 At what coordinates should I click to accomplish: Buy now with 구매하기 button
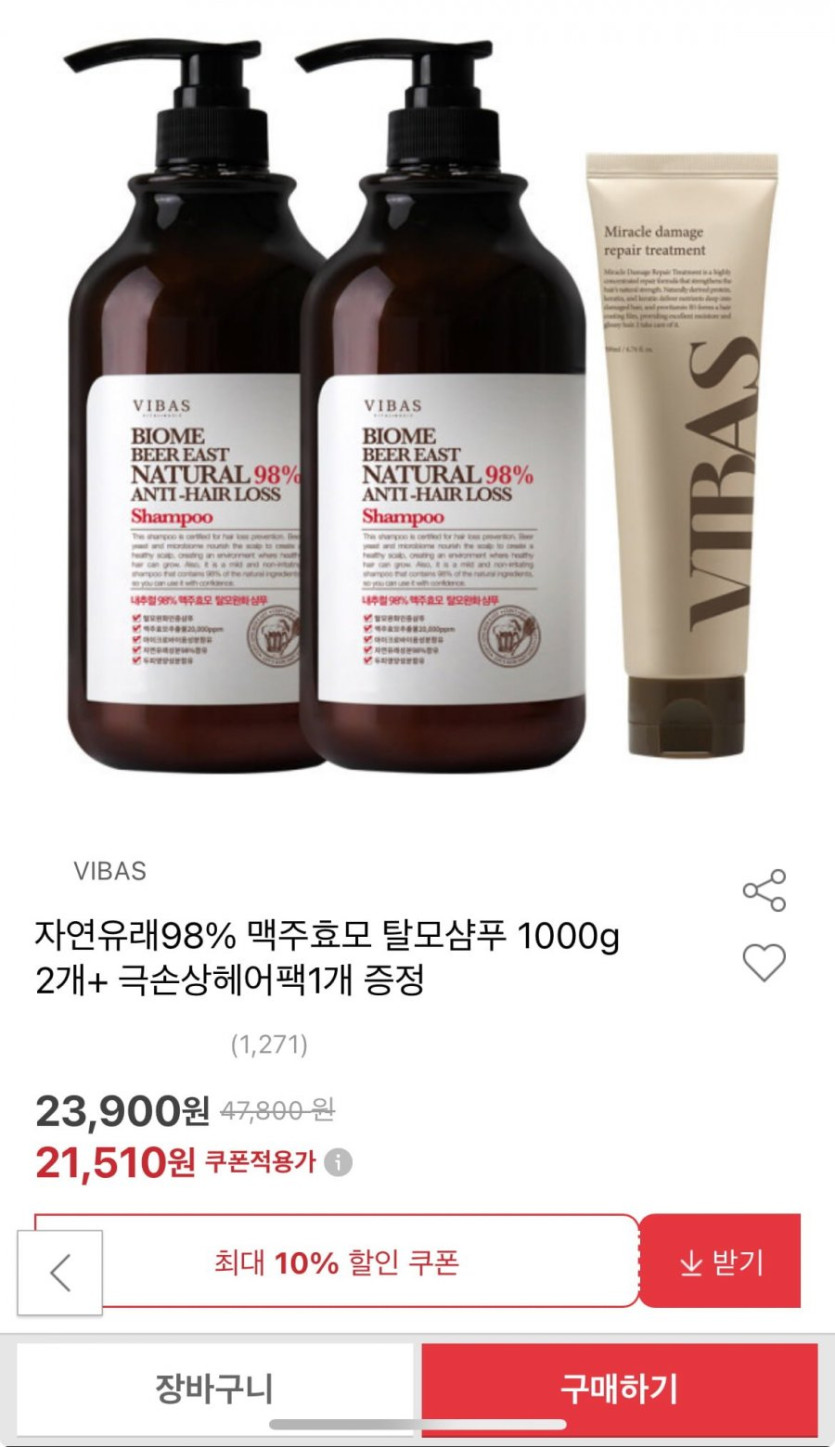coord(619,1389)
